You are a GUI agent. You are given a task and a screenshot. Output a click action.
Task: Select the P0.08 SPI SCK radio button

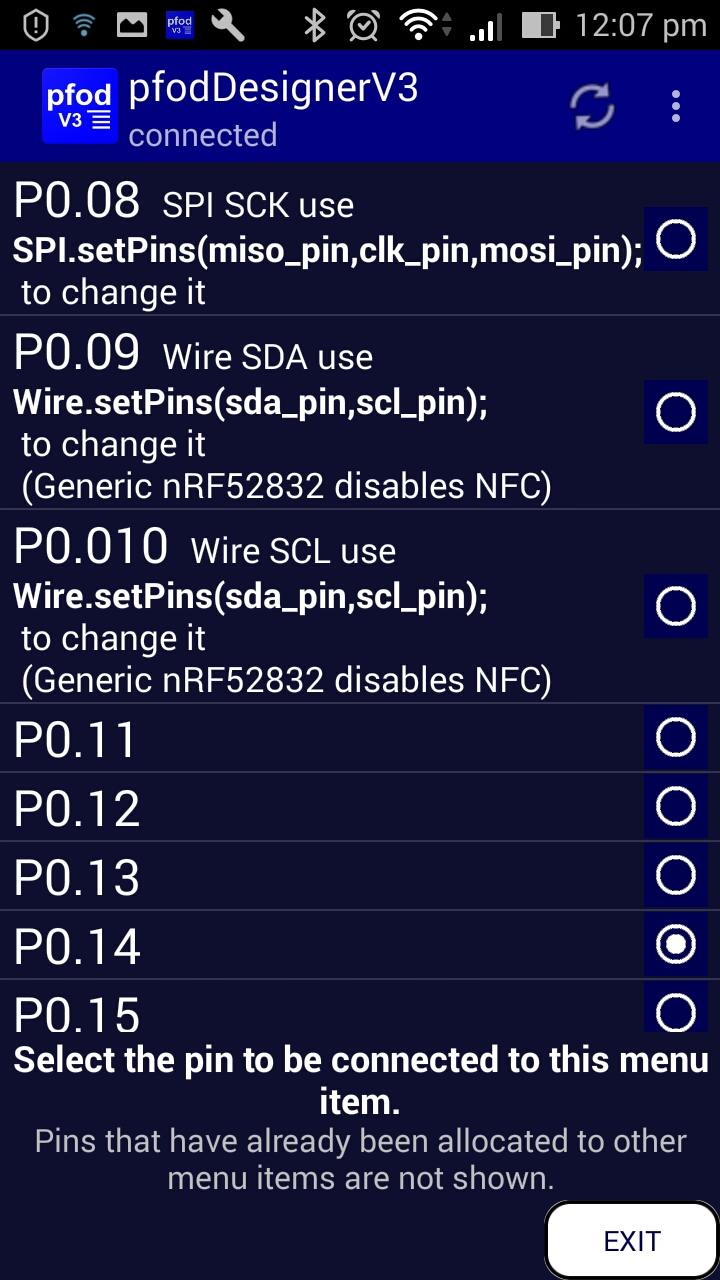coord(675,239)
